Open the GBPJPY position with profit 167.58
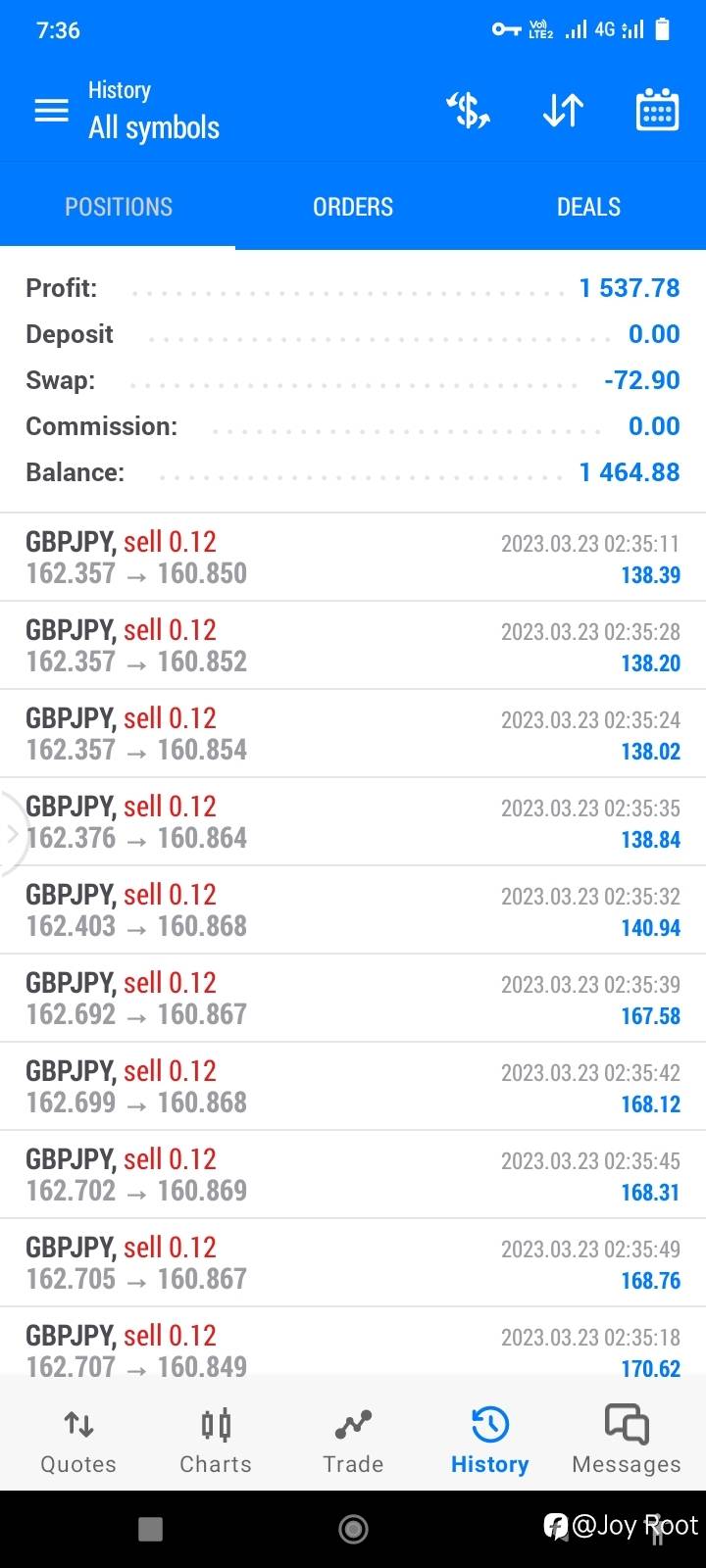The image size is (706, 1568). [x=353, y=998]
